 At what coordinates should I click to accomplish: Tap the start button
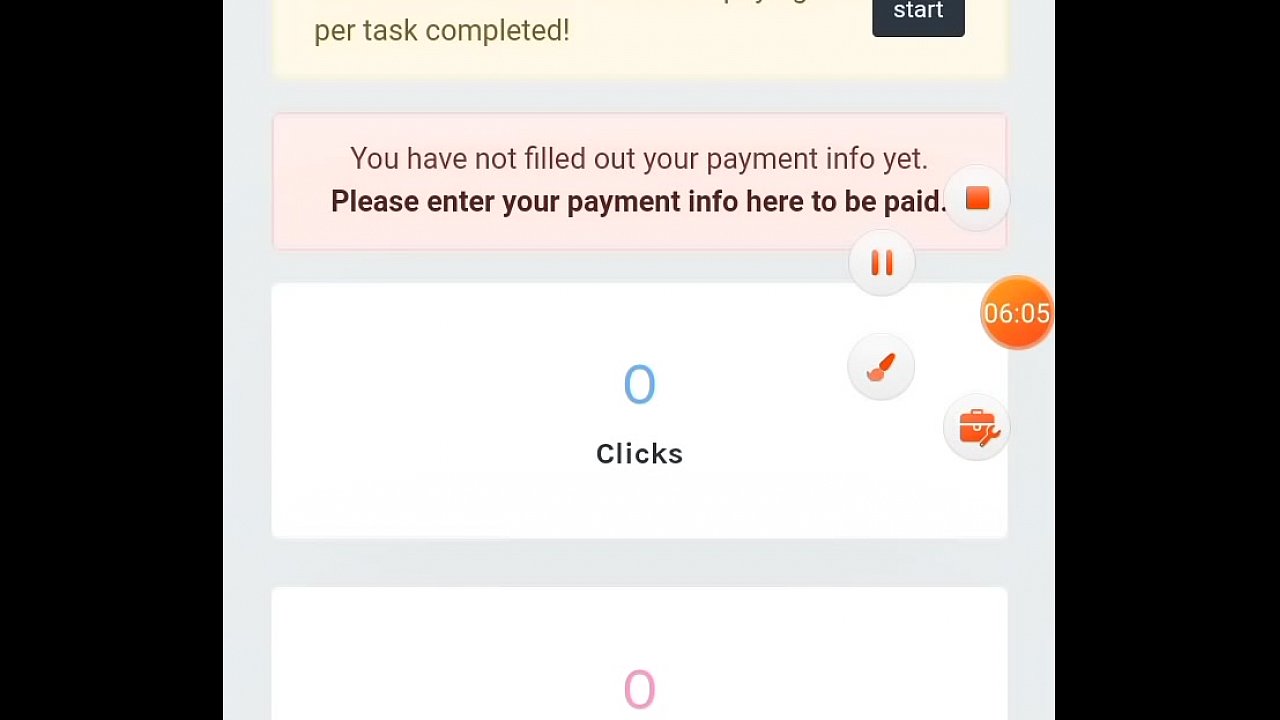918,13
